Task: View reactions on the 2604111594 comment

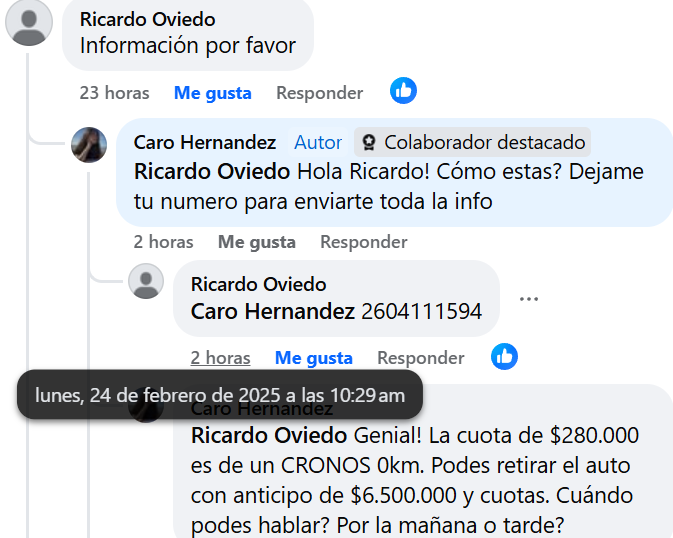Action: point(504,356)
